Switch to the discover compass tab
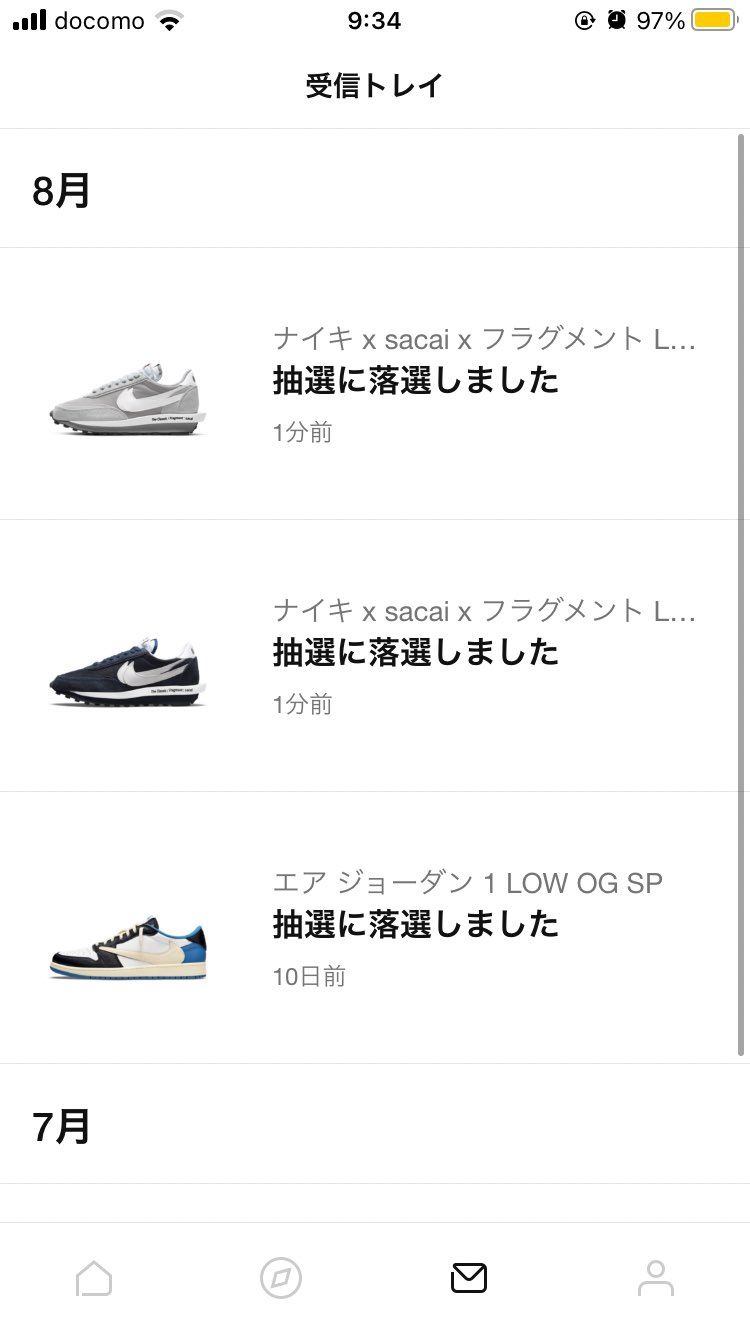This screenshot has height=1334, width=750. (281, 1278)
